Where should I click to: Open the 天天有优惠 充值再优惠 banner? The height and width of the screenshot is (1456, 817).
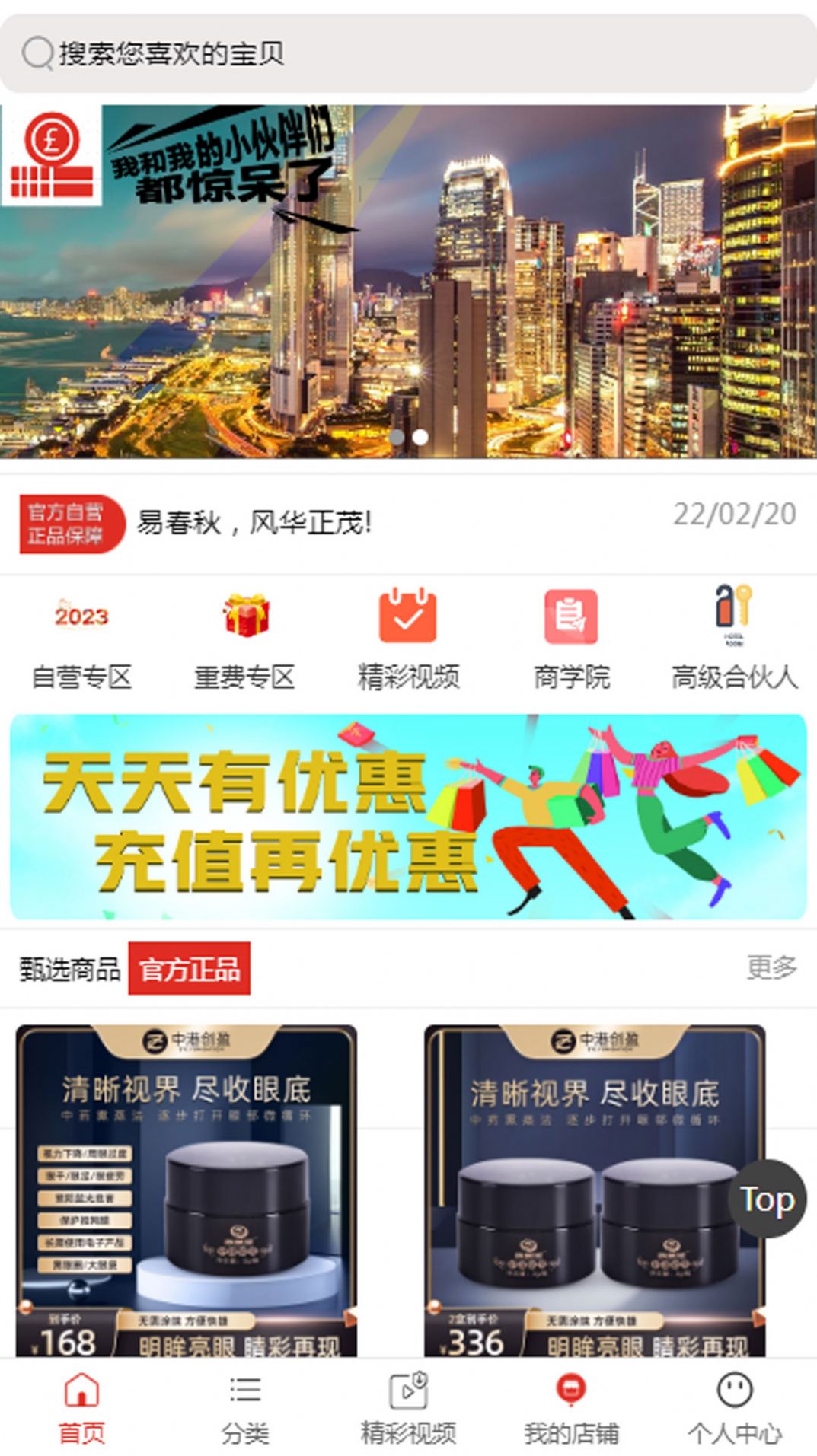408,817
